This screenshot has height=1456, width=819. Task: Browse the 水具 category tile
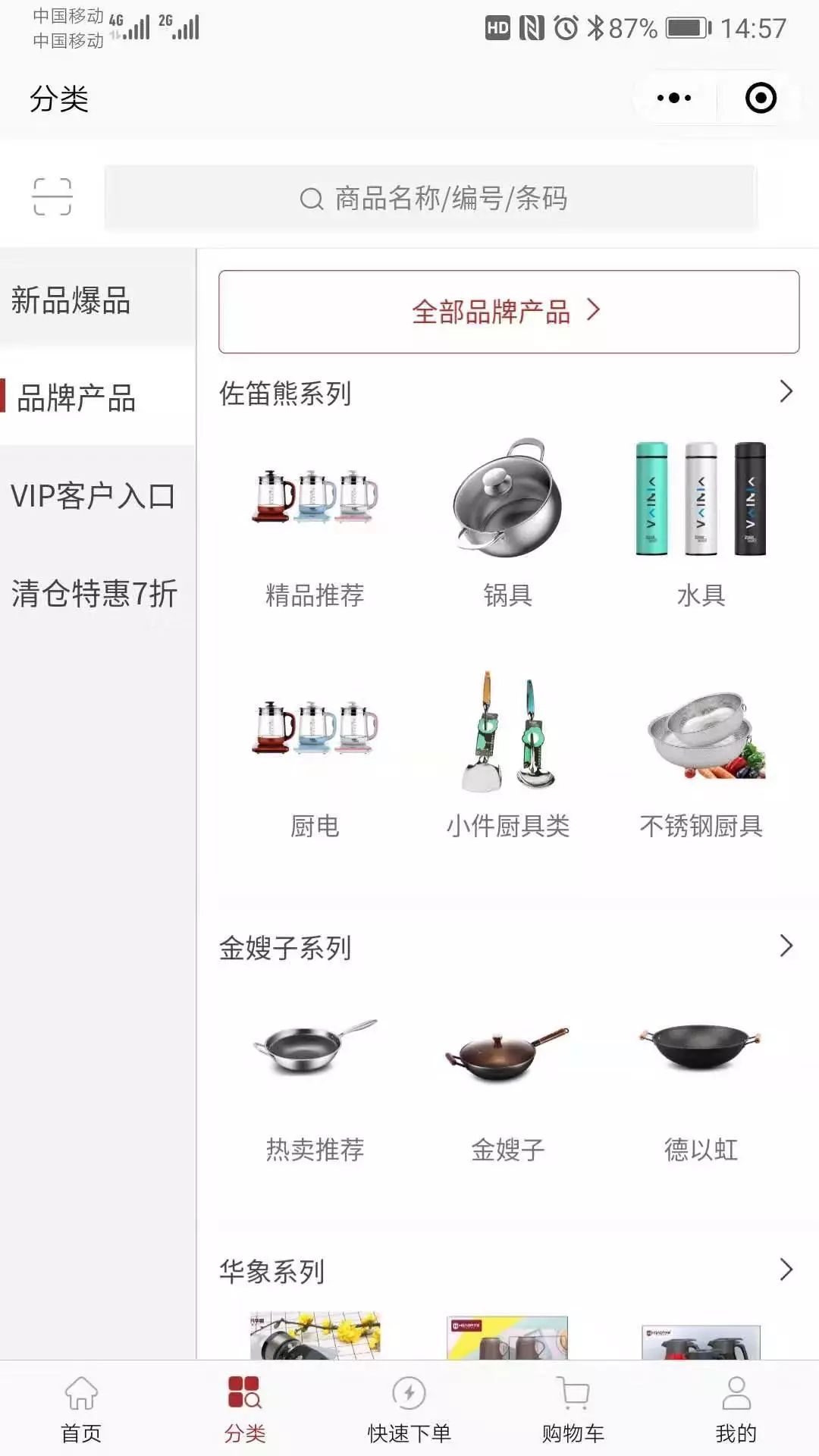tap(701, 523)
